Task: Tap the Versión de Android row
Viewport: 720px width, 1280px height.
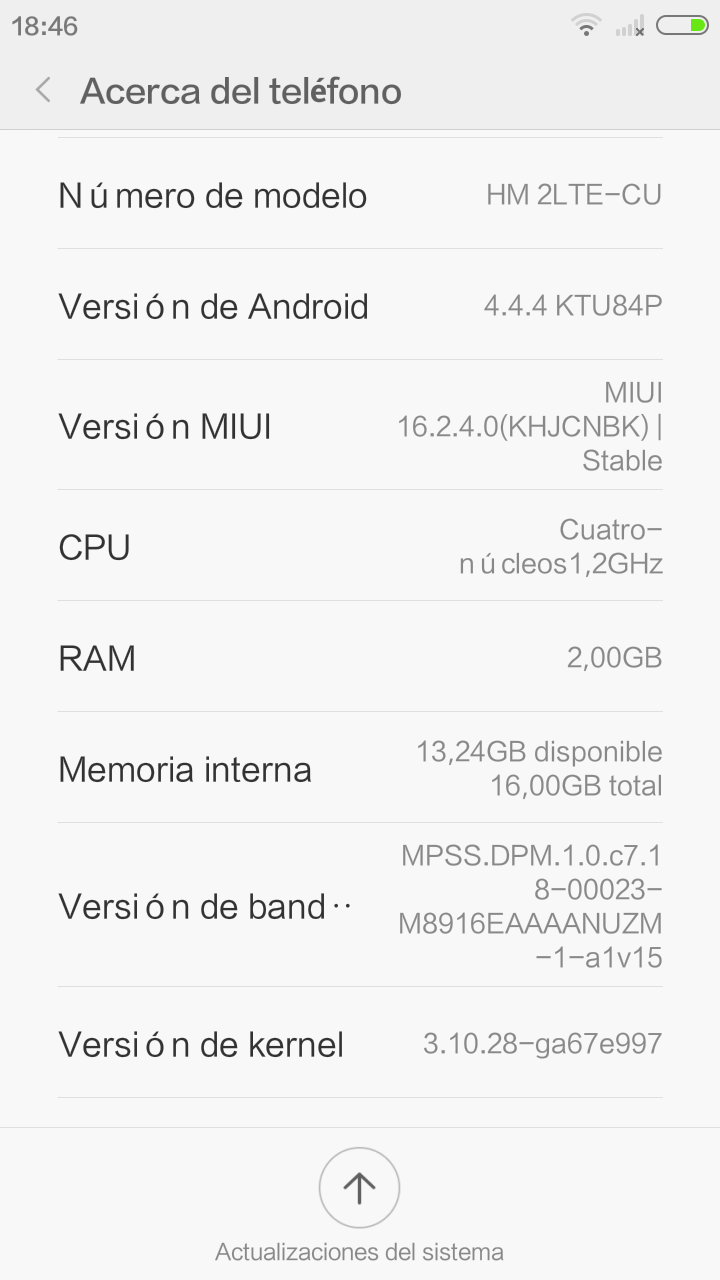Action: [360, 305]
